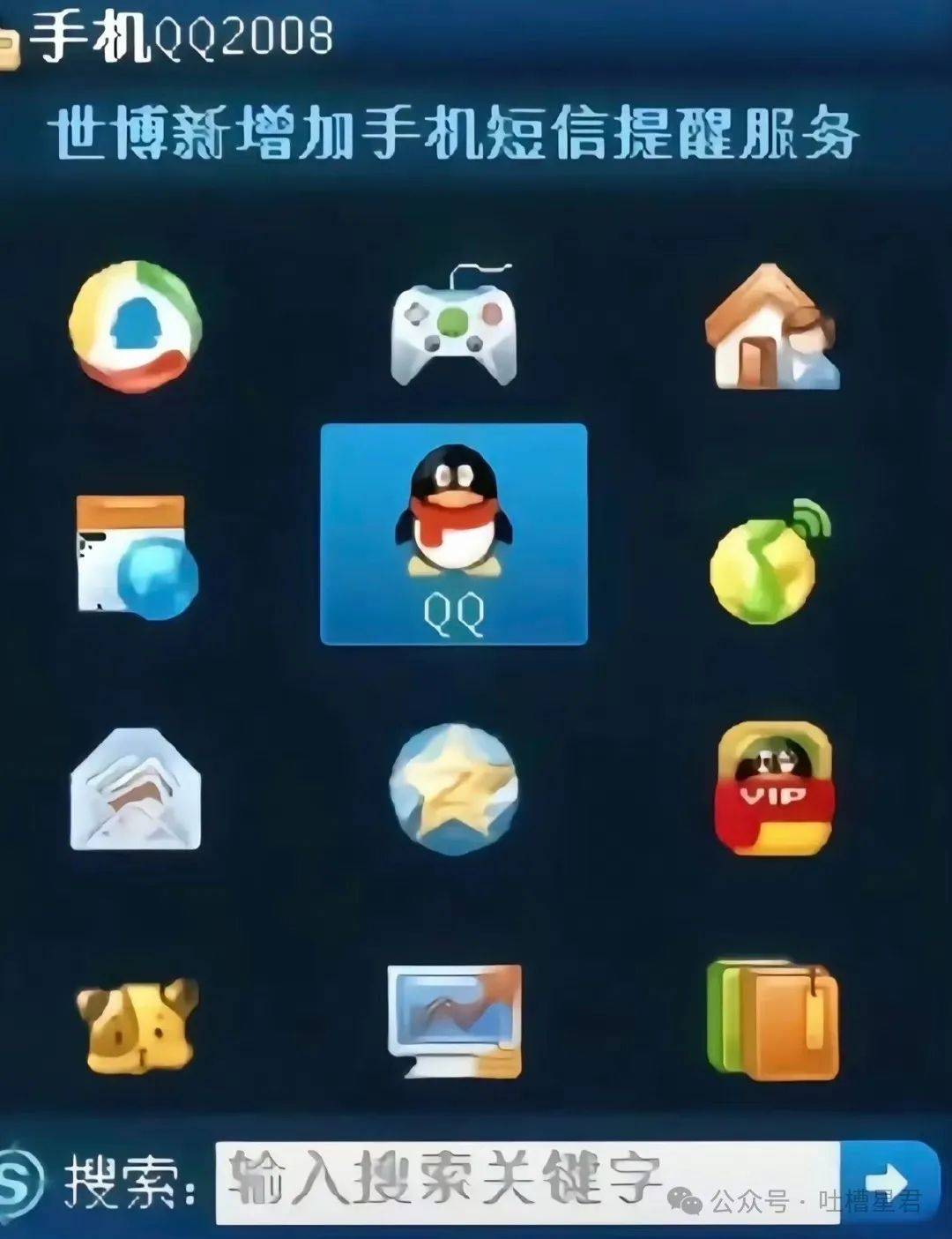Submit search with the arrow button

(887, 1182)
